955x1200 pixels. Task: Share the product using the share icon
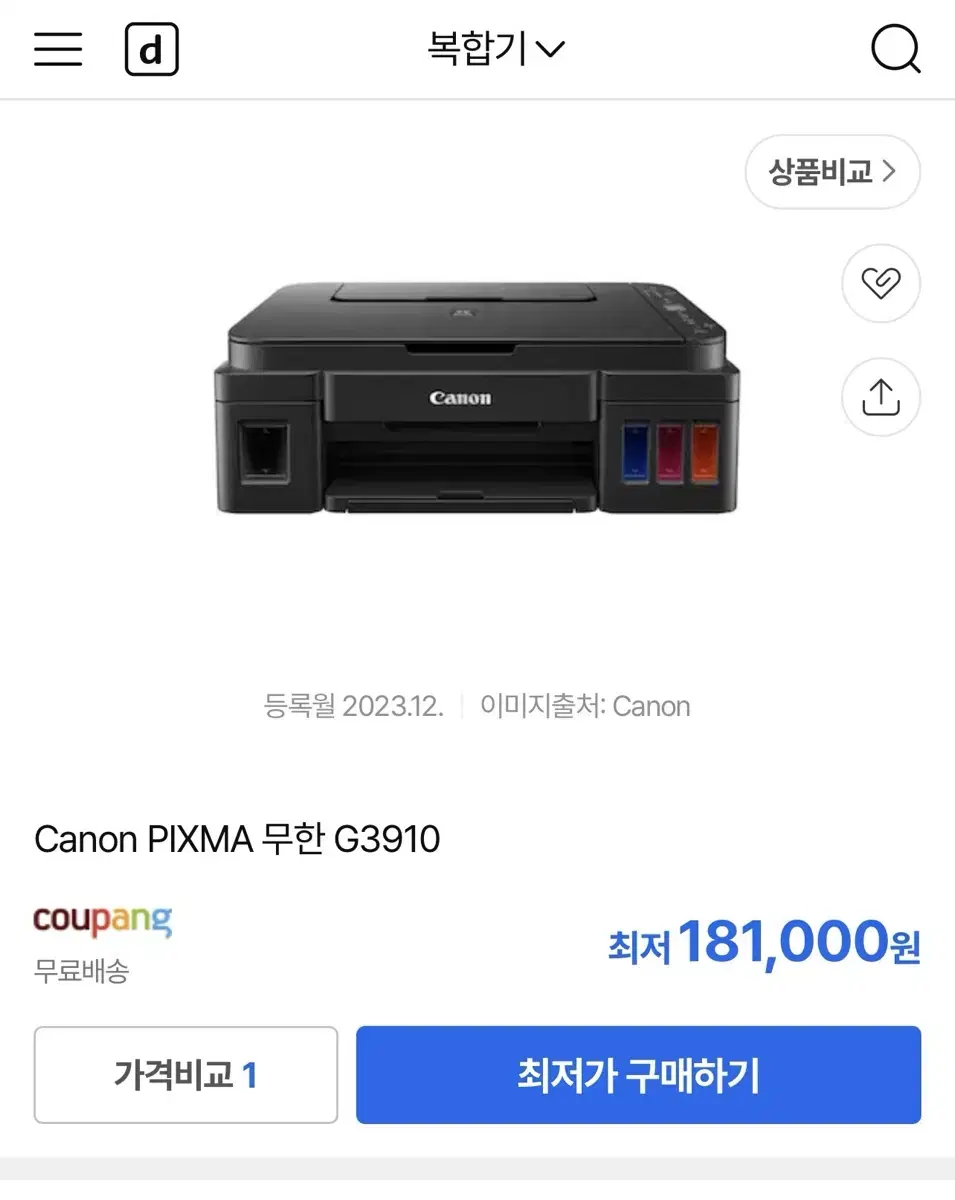[x=880, y=397]
